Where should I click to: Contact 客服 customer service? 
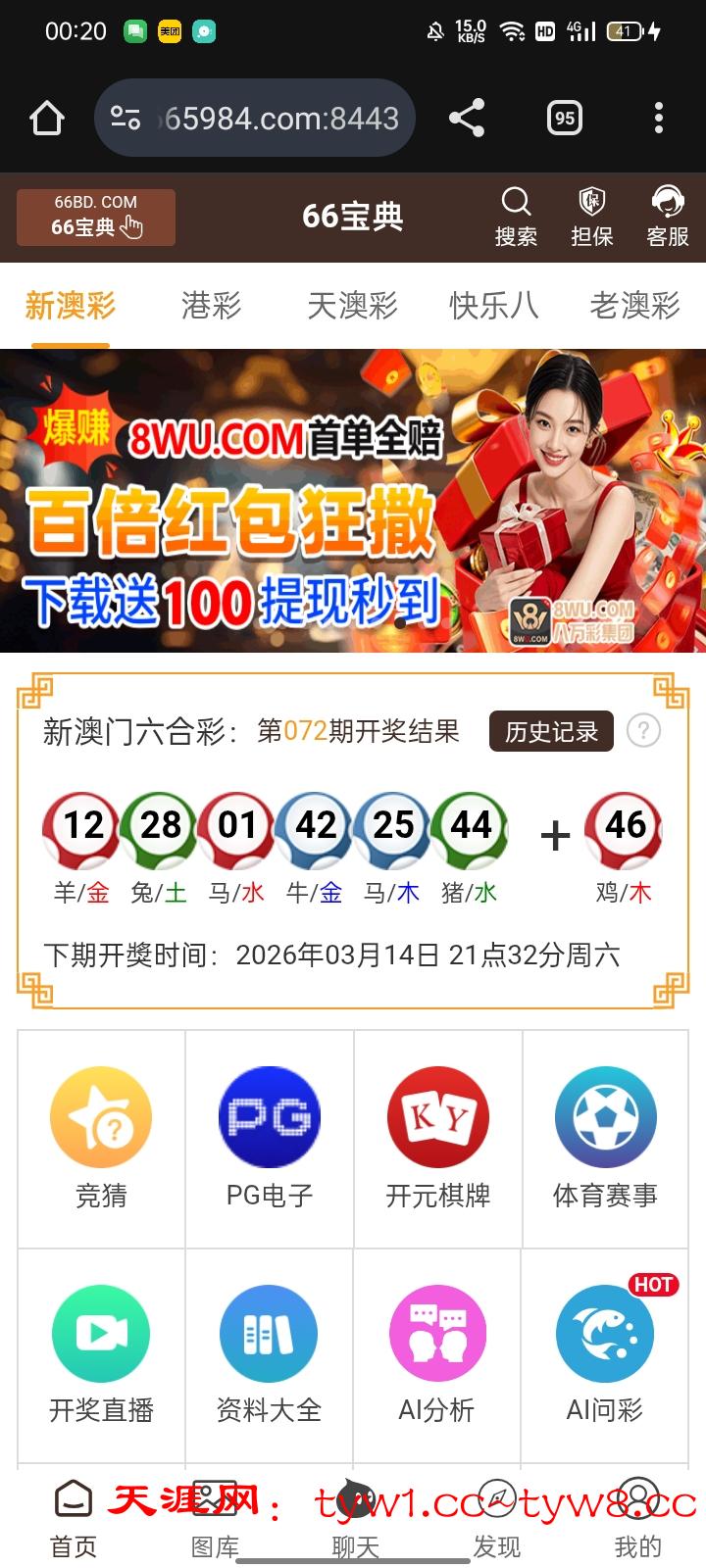tap(668, 217)
